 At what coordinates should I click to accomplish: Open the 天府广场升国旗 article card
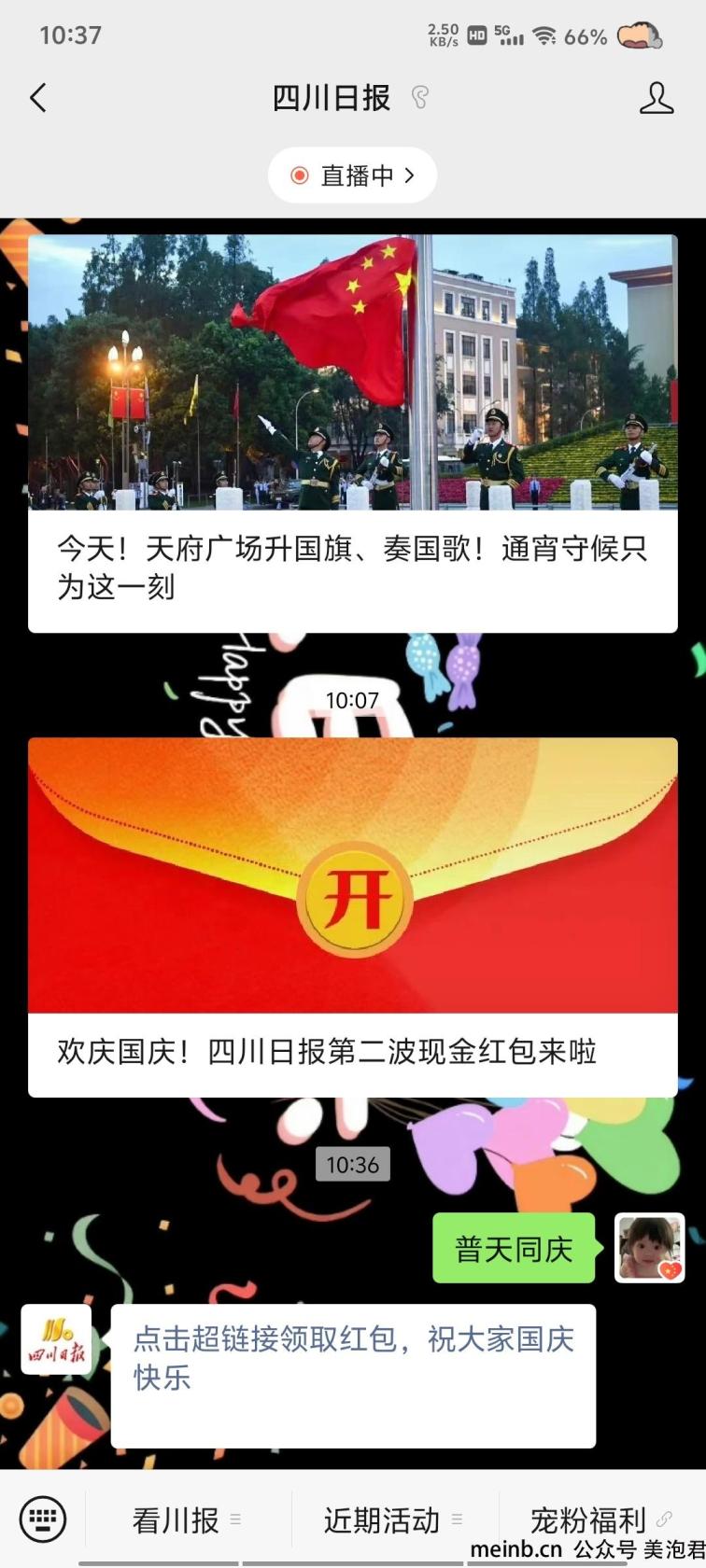(x=352, y=434)
